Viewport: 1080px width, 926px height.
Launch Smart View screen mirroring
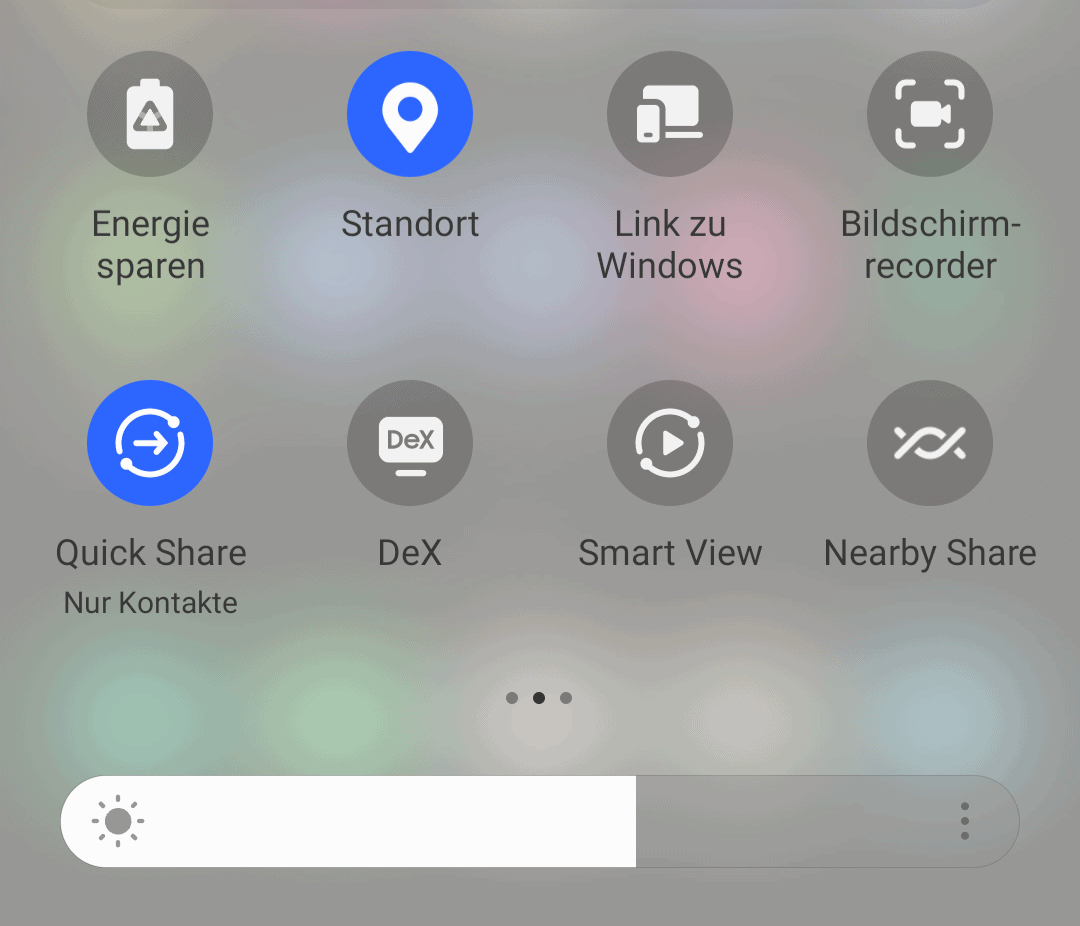[670, 443]
